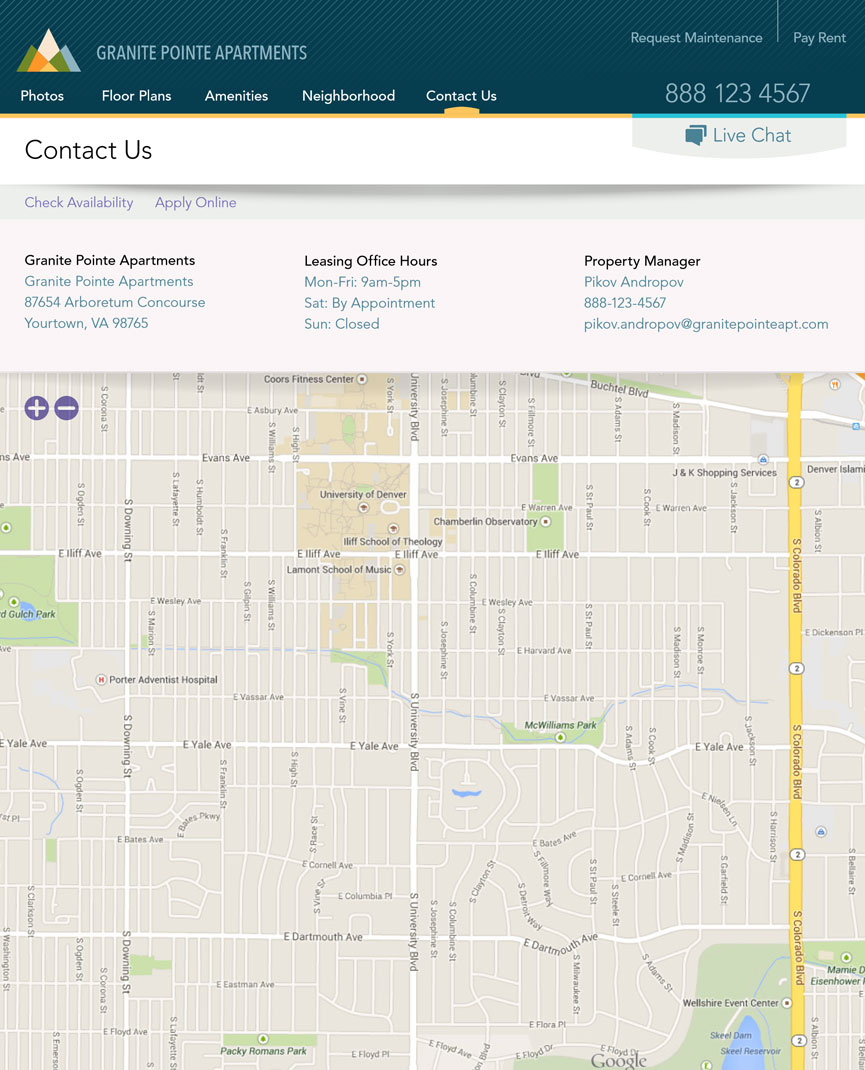
Task: Call 888 123 4567 from the header
Action: tap(737, 94)
